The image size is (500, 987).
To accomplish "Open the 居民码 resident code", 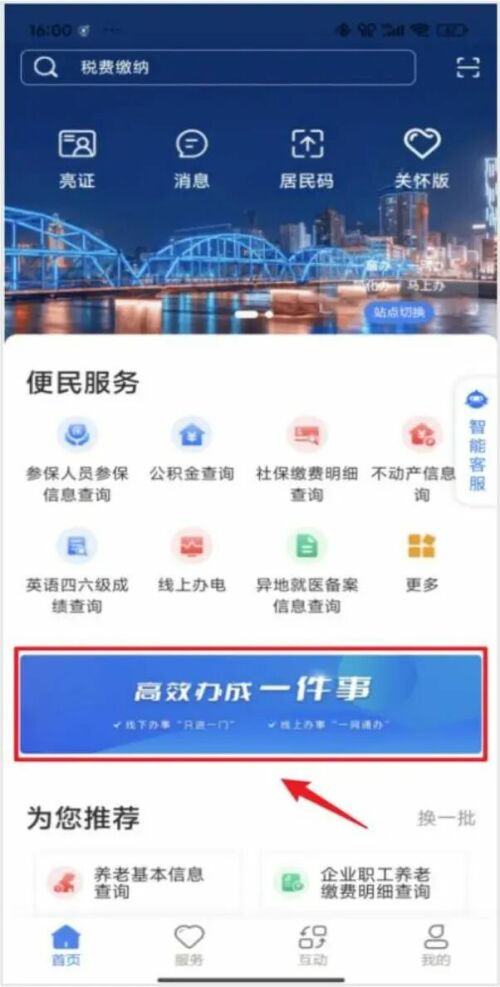I will tap(307, 160).
